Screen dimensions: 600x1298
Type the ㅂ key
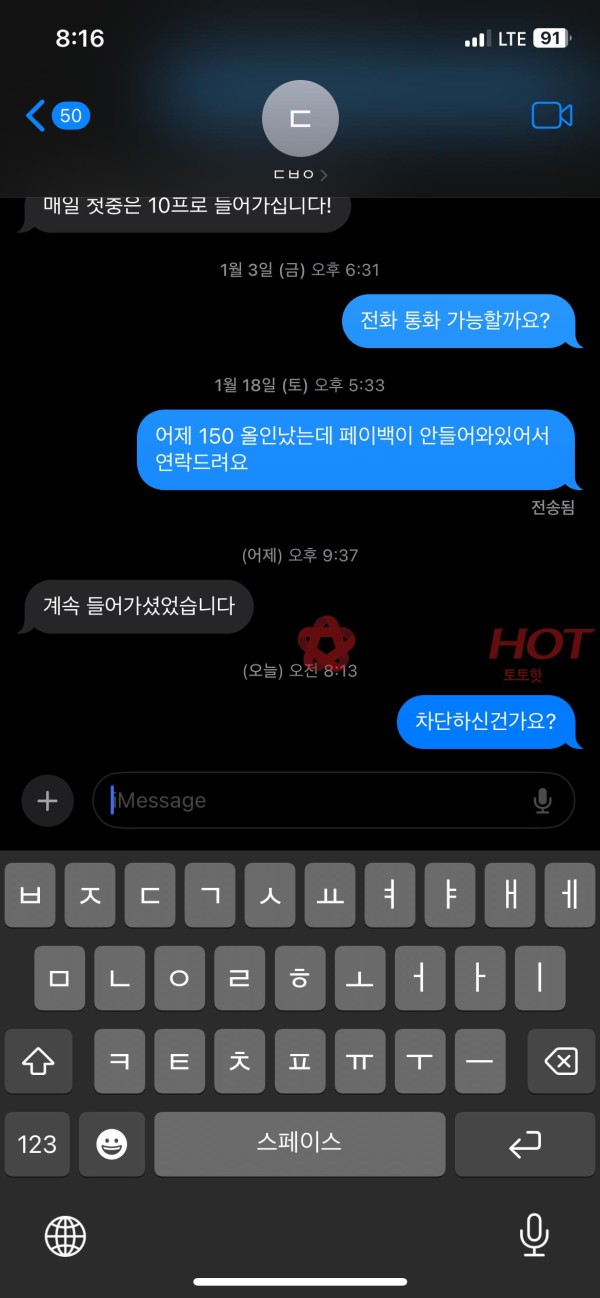30,896
